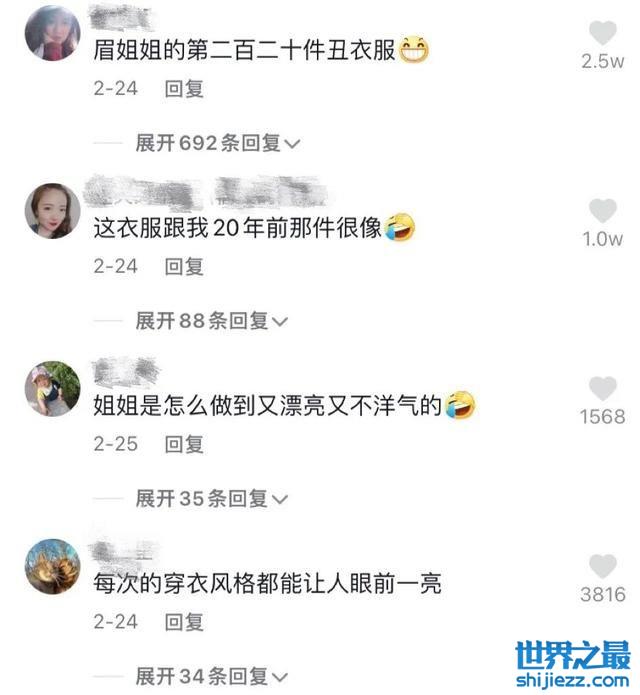Expand 展开88条回复
Image resolution: width=640 pixels, height=695 pixels.
tap(211, 321)
